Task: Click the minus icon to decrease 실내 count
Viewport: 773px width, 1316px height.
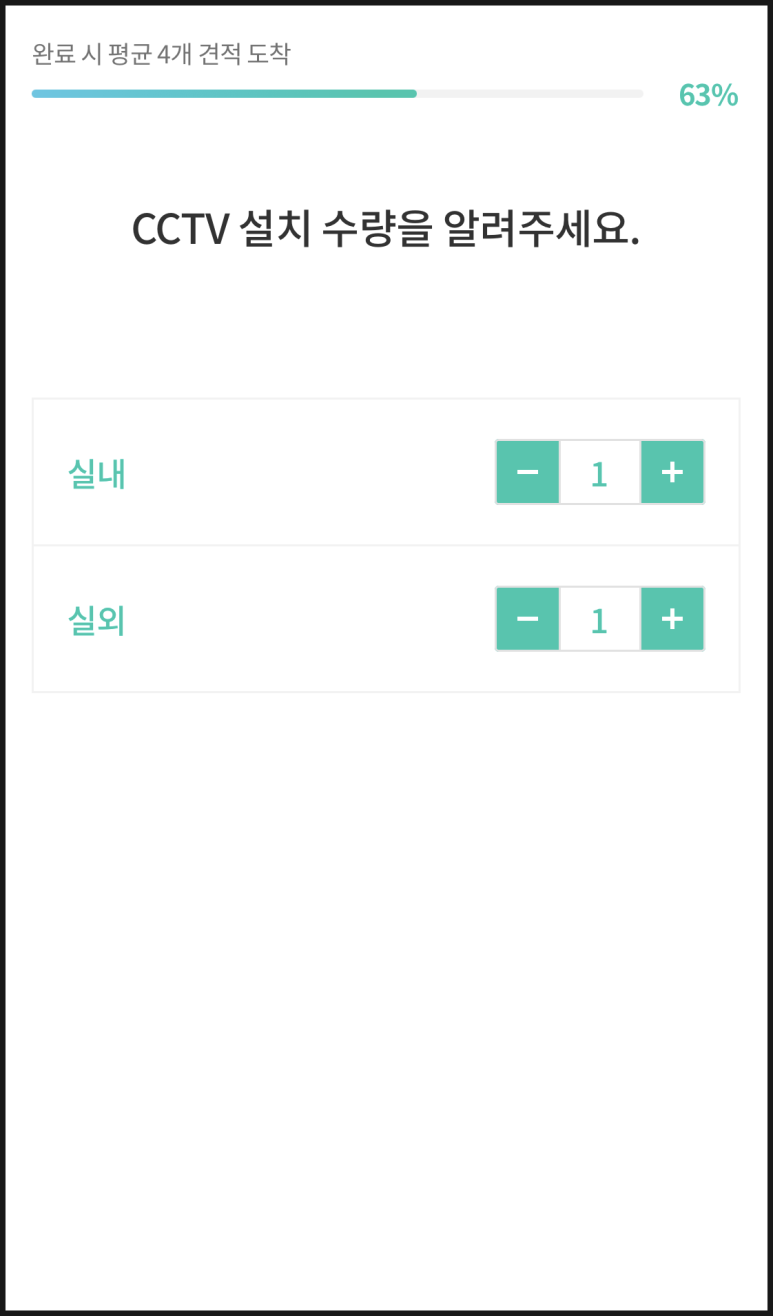Action: [528, 472]
